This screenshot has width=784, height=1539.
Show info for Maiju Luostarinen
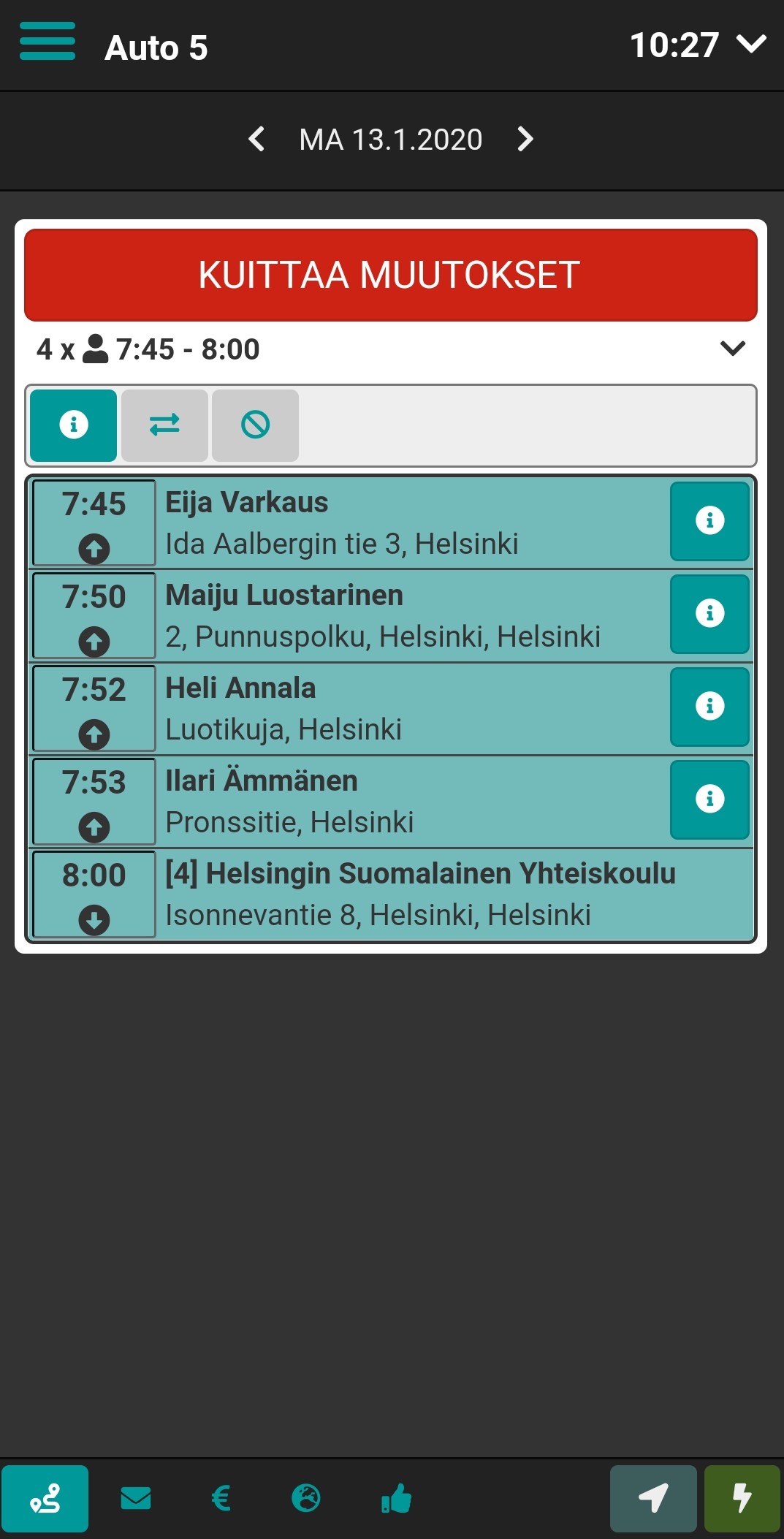coord(709,614)
